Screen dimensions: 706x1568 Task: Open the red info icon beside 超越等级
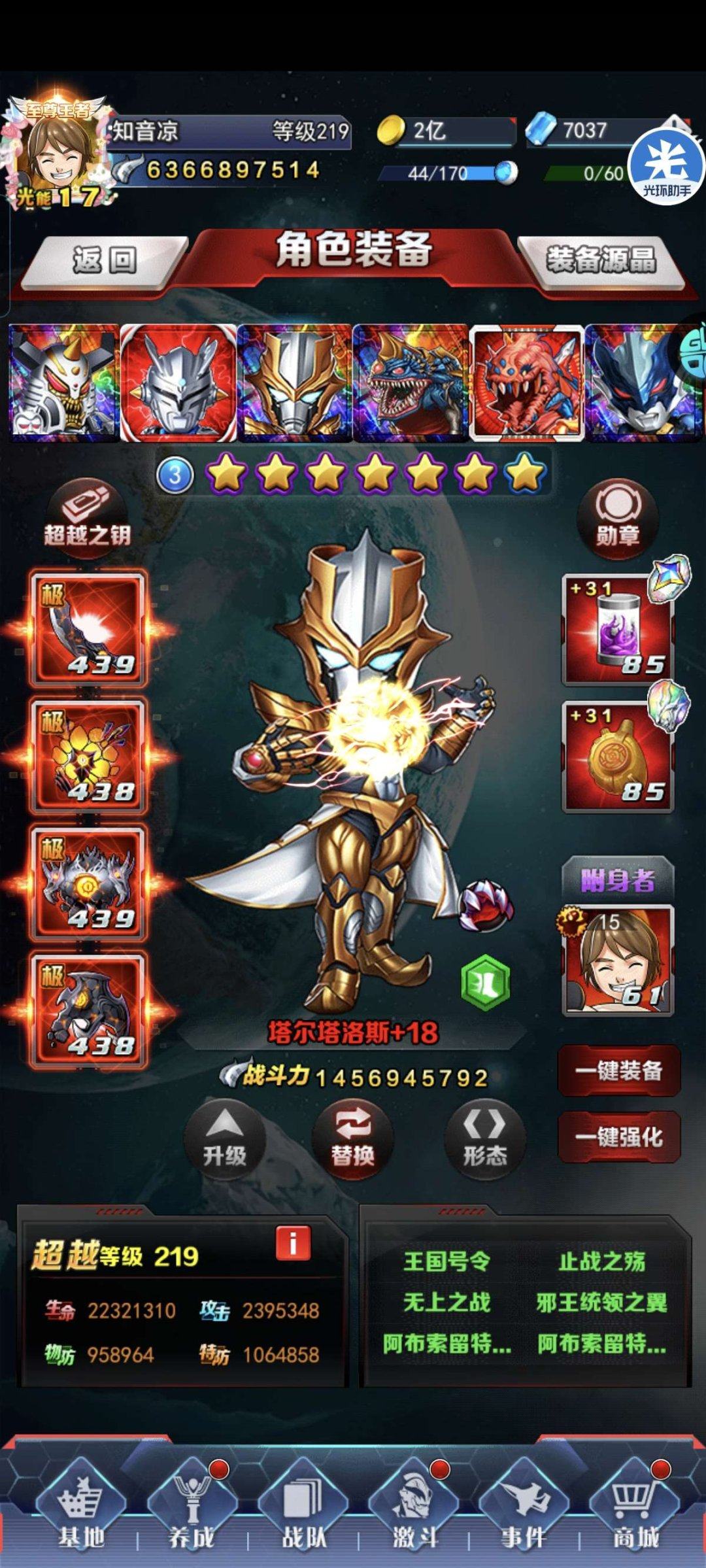click(x=293, y=1242)
